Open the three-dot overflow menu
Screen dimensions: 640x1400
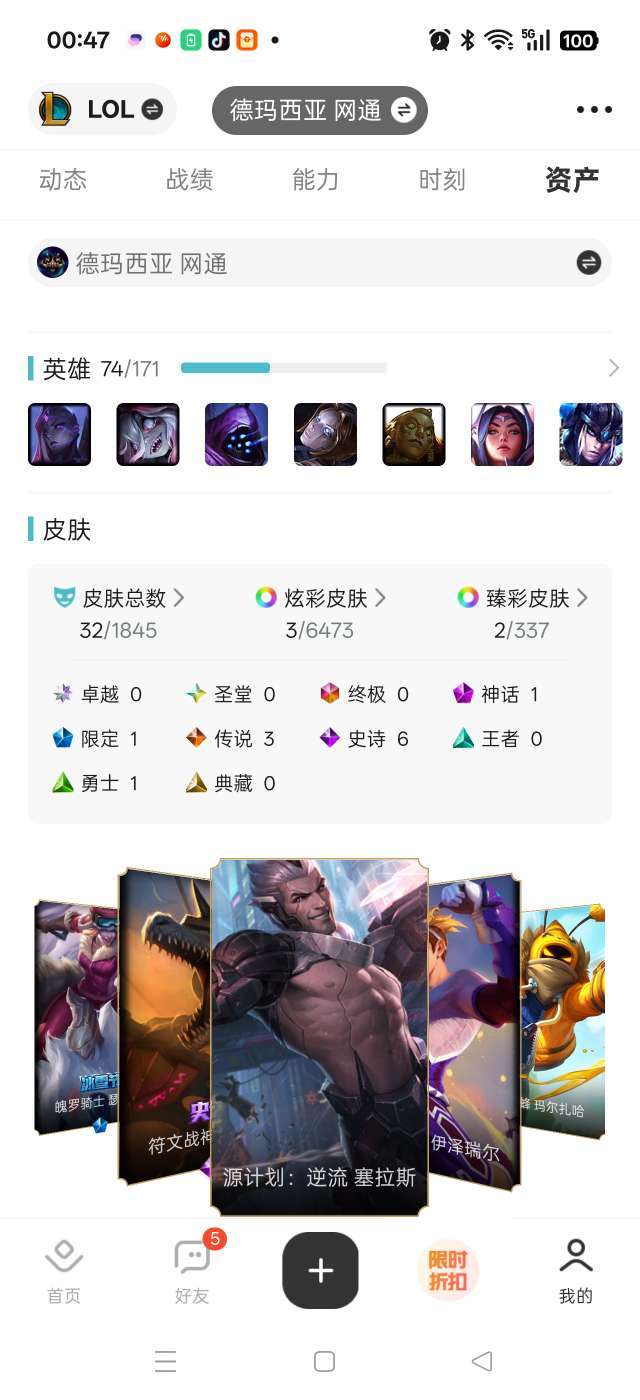coord(594,110)
